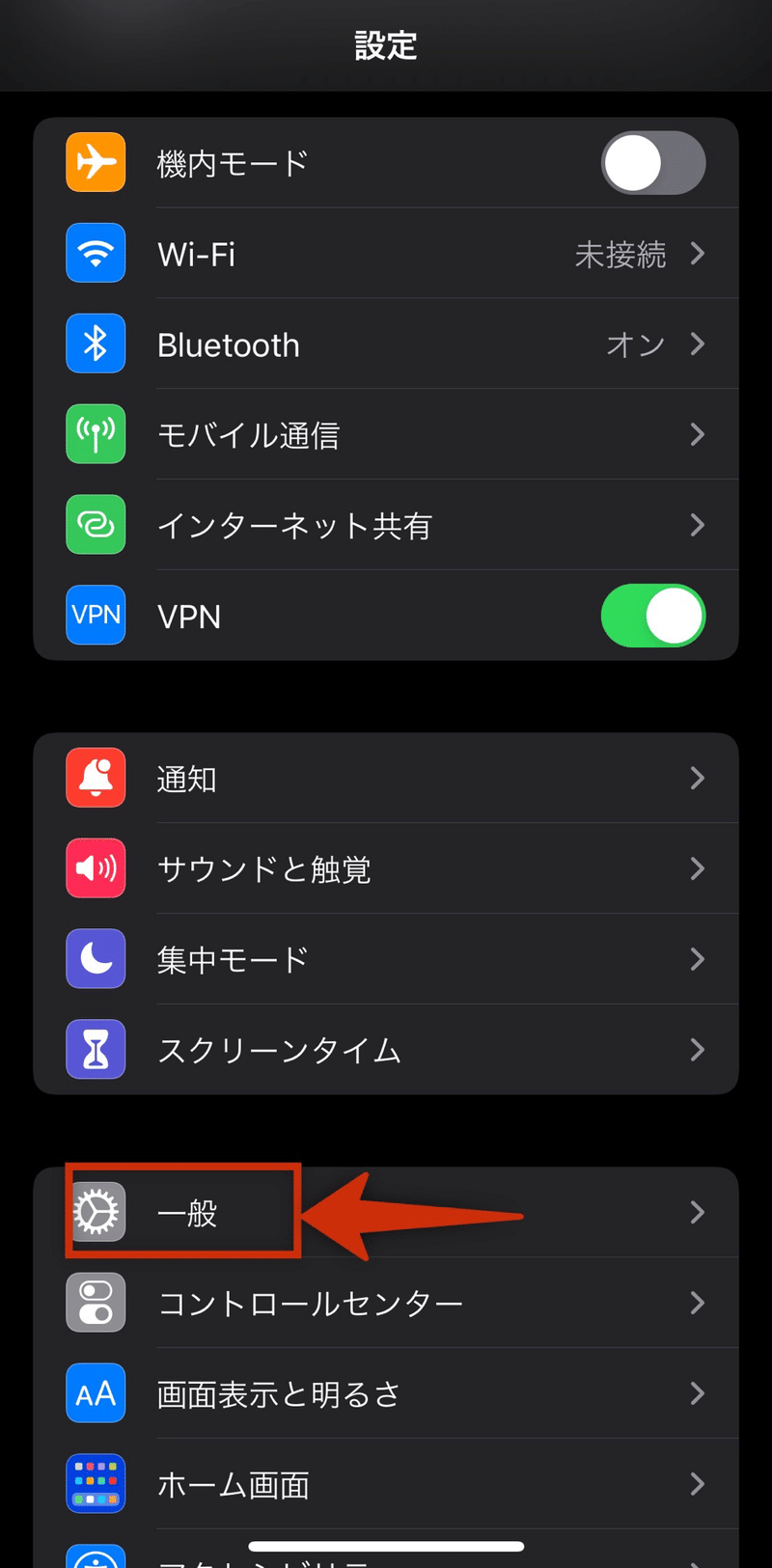Open コントロールセンター settings
Image resolution: width=772 pixels, height=1568 pixels.
386,1303
